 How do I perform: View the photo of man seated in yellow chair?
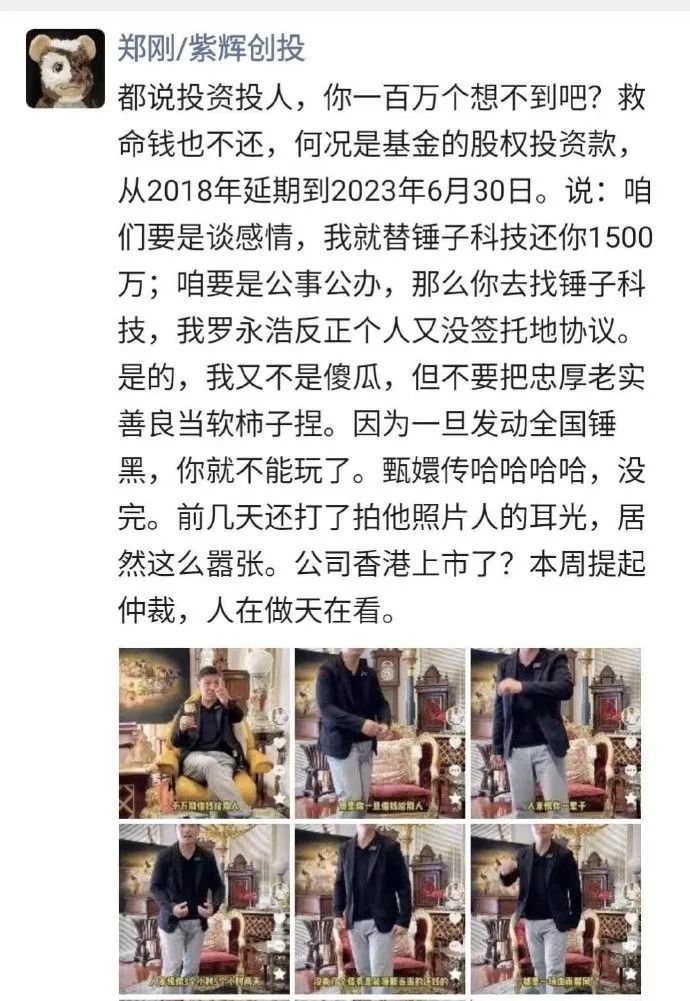coord(204,733)
